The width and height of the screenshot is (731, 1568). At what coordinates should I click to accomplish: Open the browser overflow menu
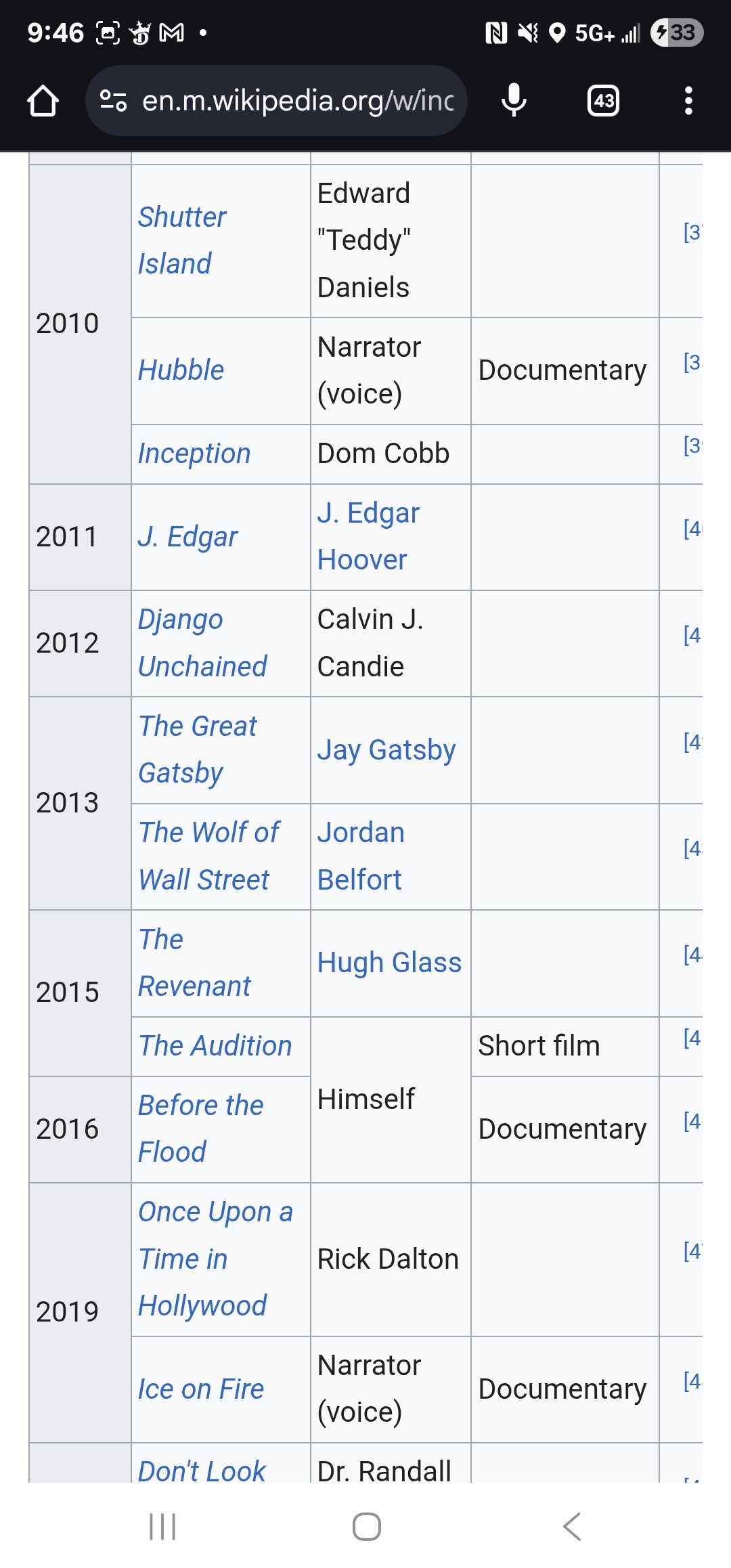tap(688, 101)
